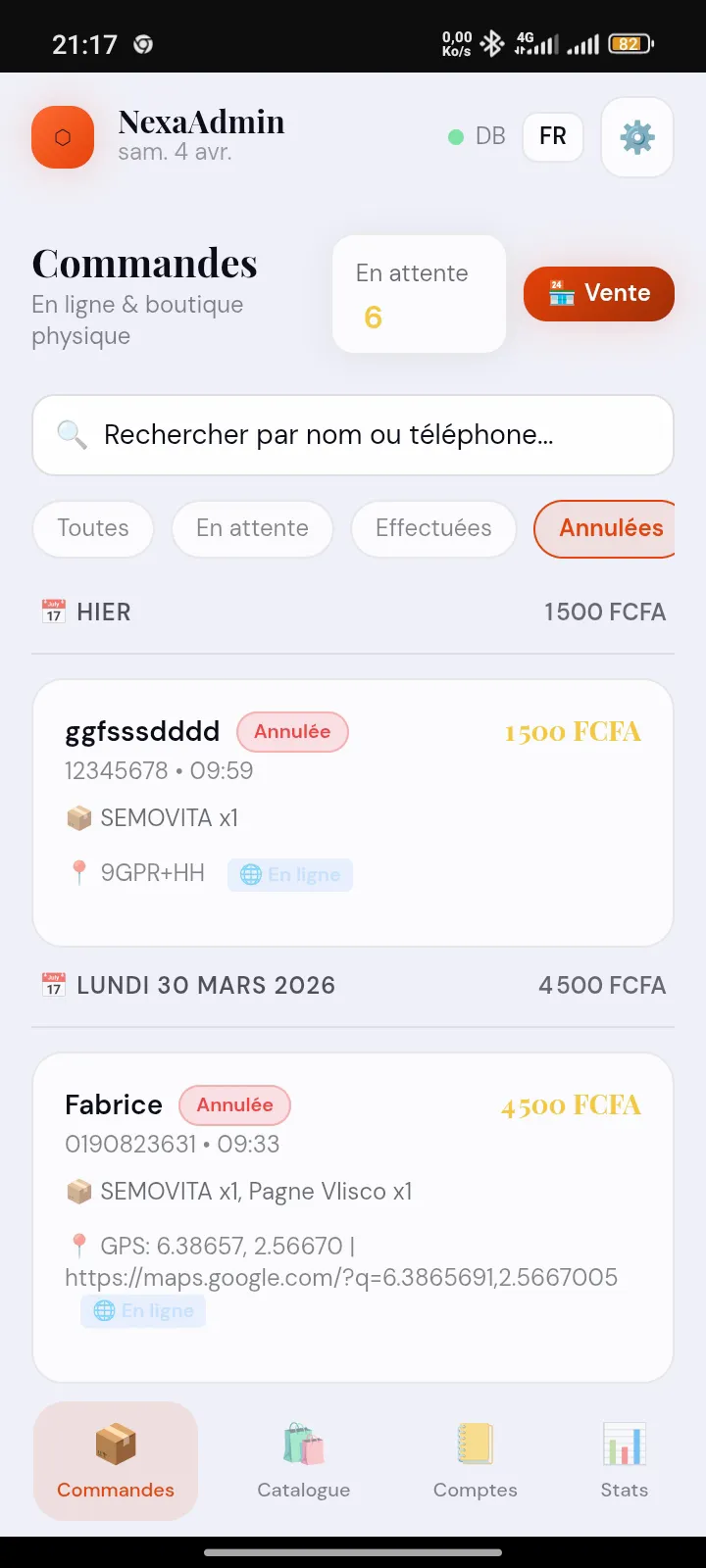
Task: Tap the location pin near 9GPR+HH
Action: click(80, 872)
